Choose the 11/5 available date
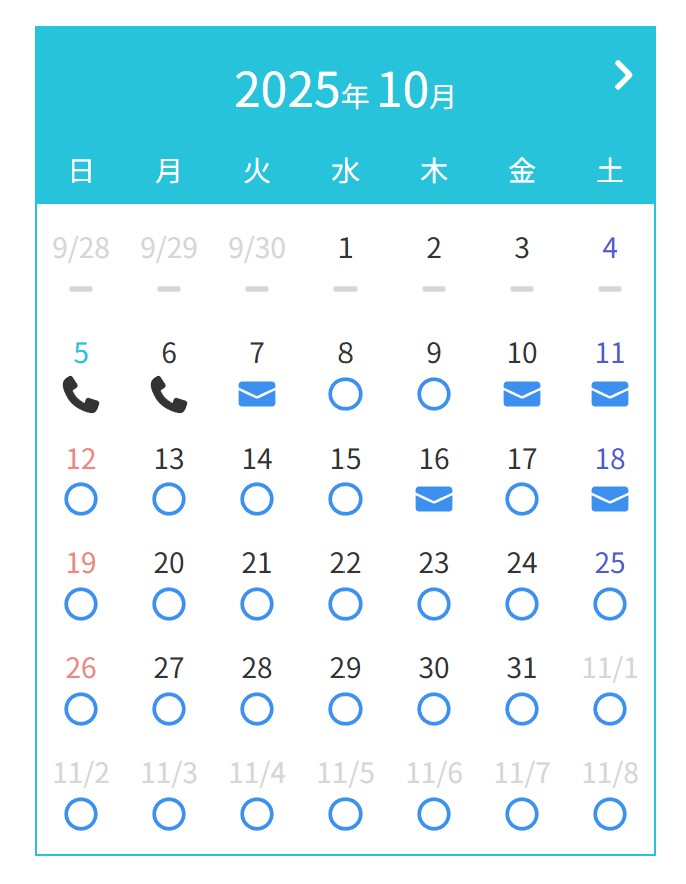686x884 pixels. point(345,814)
